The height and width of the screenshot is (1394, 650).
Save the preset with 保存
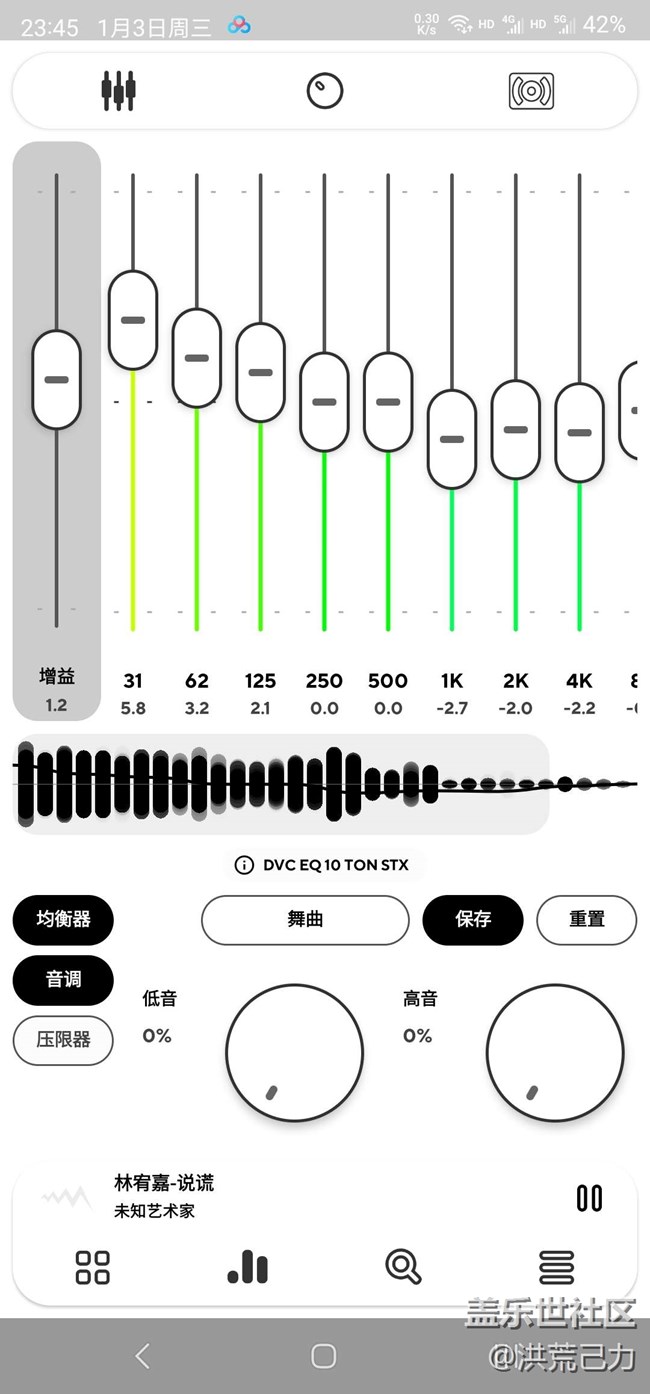(472, 920)
